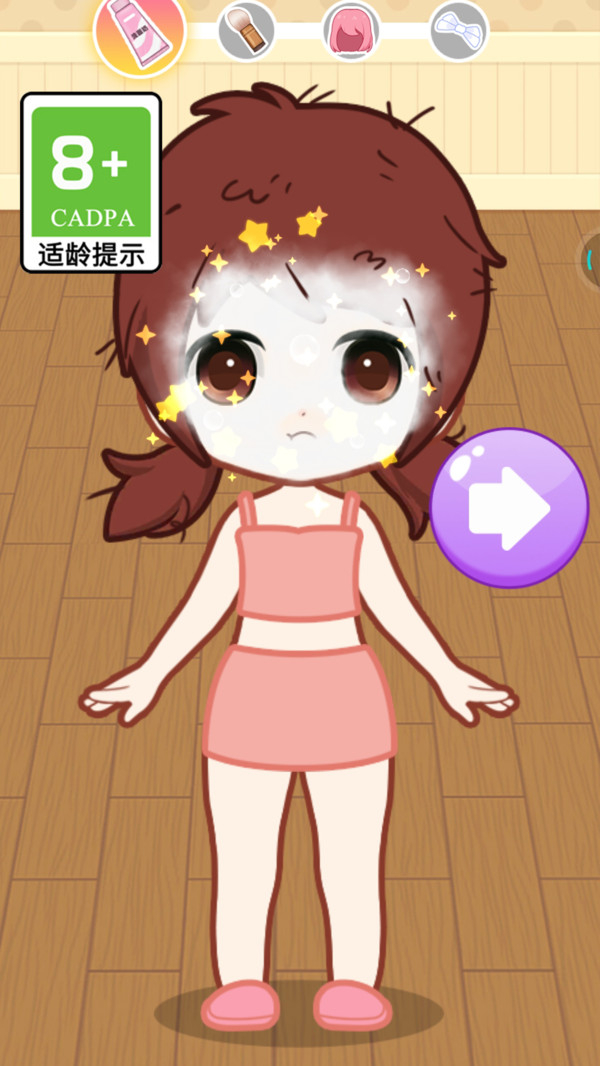Tap the purple next arrow button
The image size is (600, 1066).
[509, 508]
